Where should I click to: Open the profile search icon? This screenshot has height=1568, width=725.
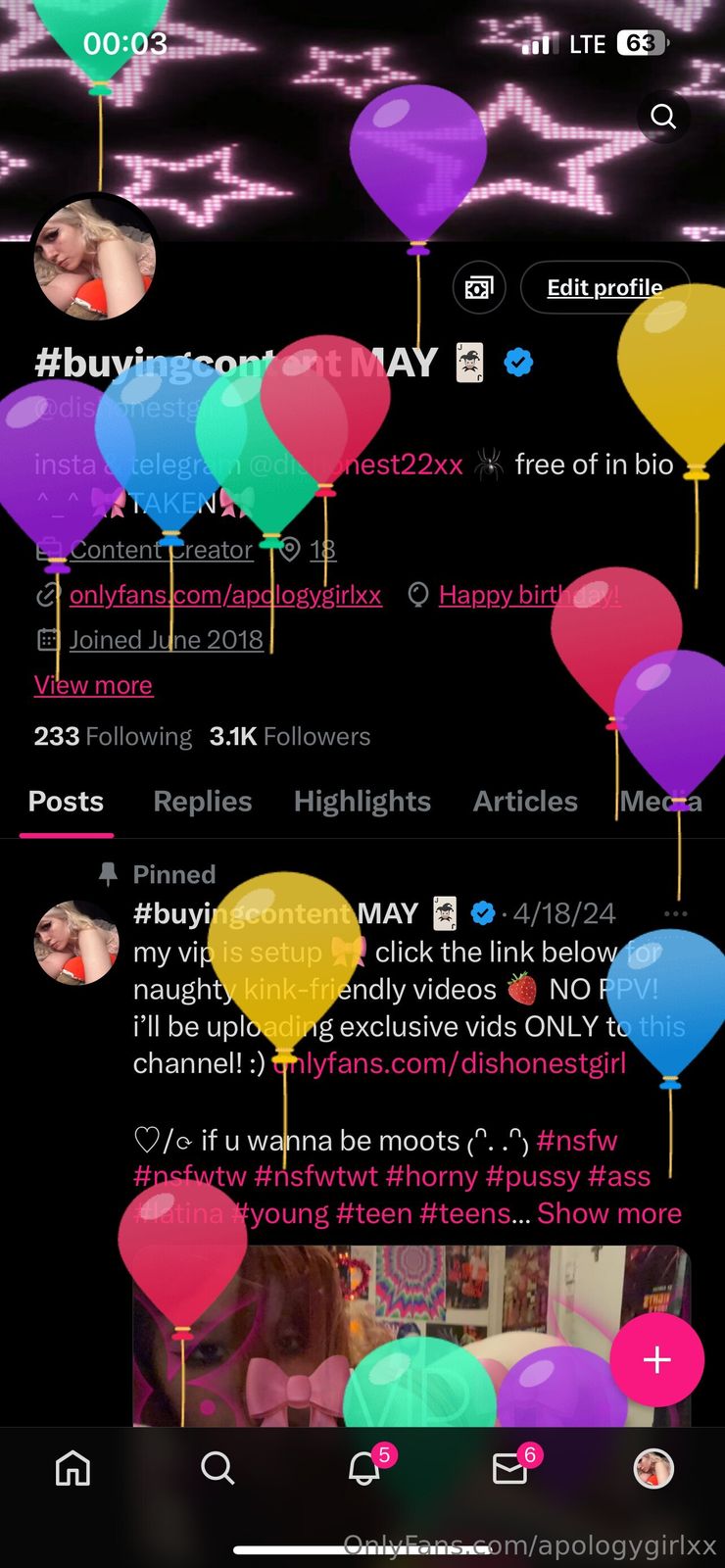click(663, 117)
